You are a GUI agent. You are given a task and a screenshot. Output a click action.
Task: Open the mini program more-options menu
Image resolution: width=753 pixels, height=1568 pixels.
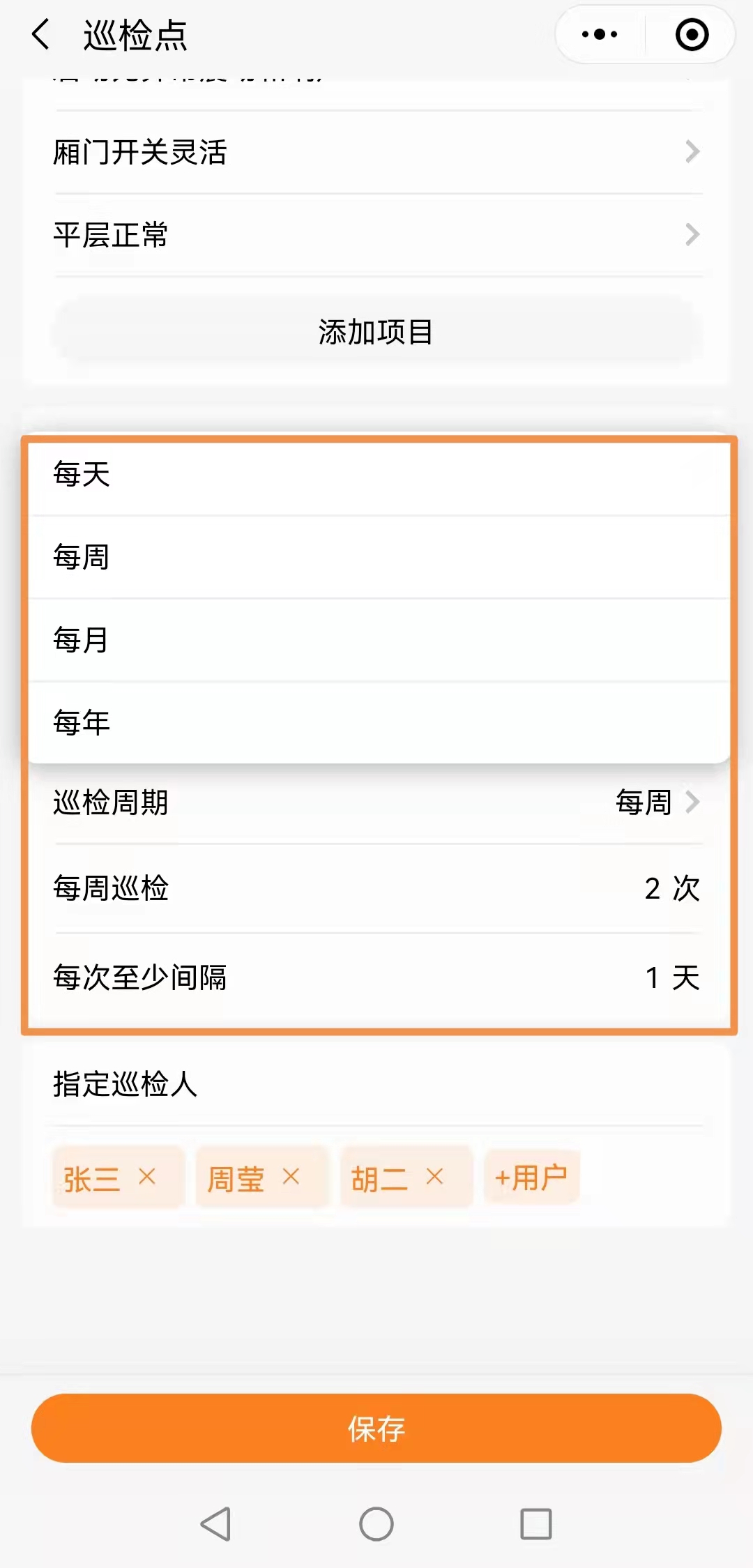pos(600,35)
